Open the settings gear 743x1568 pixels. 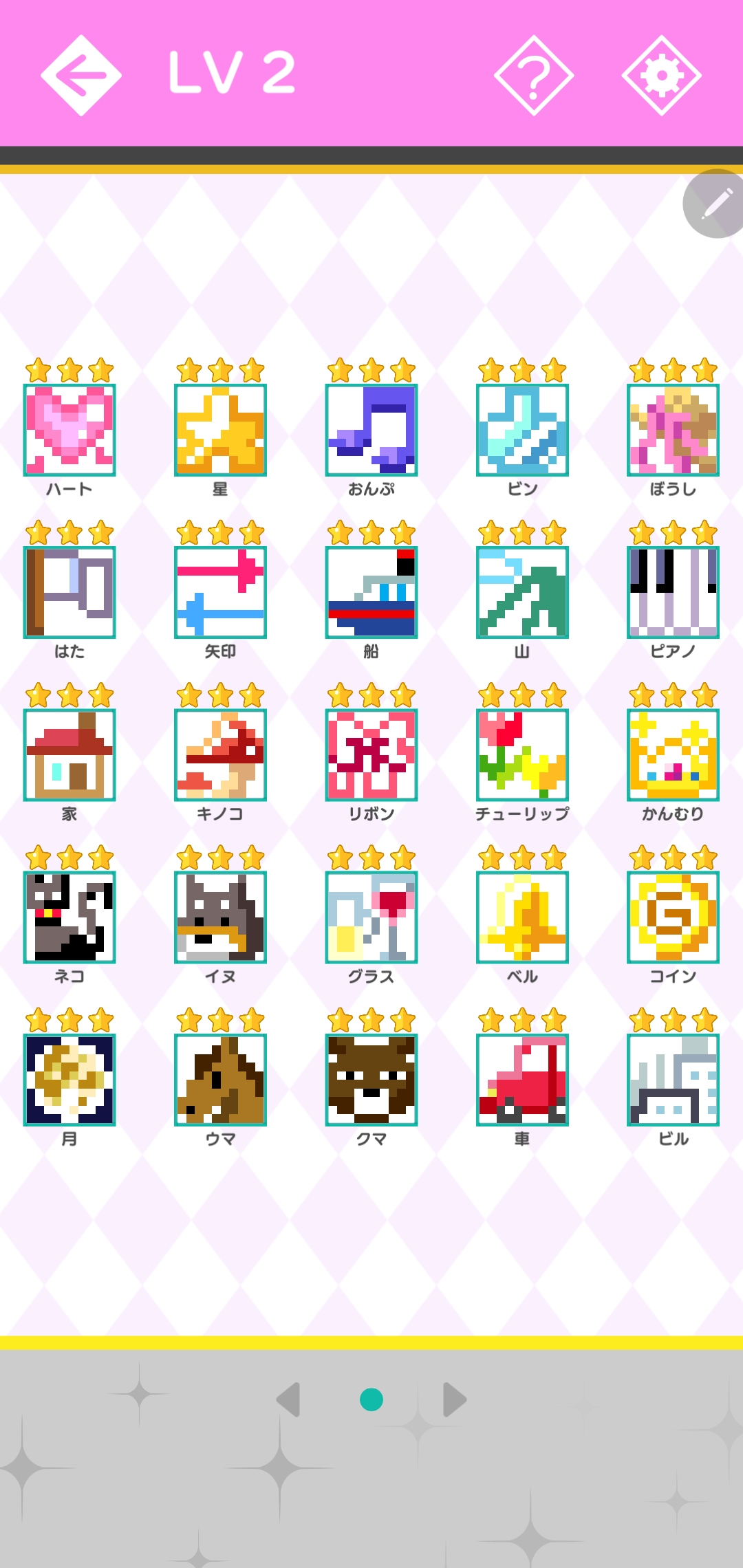coord(662,75)
